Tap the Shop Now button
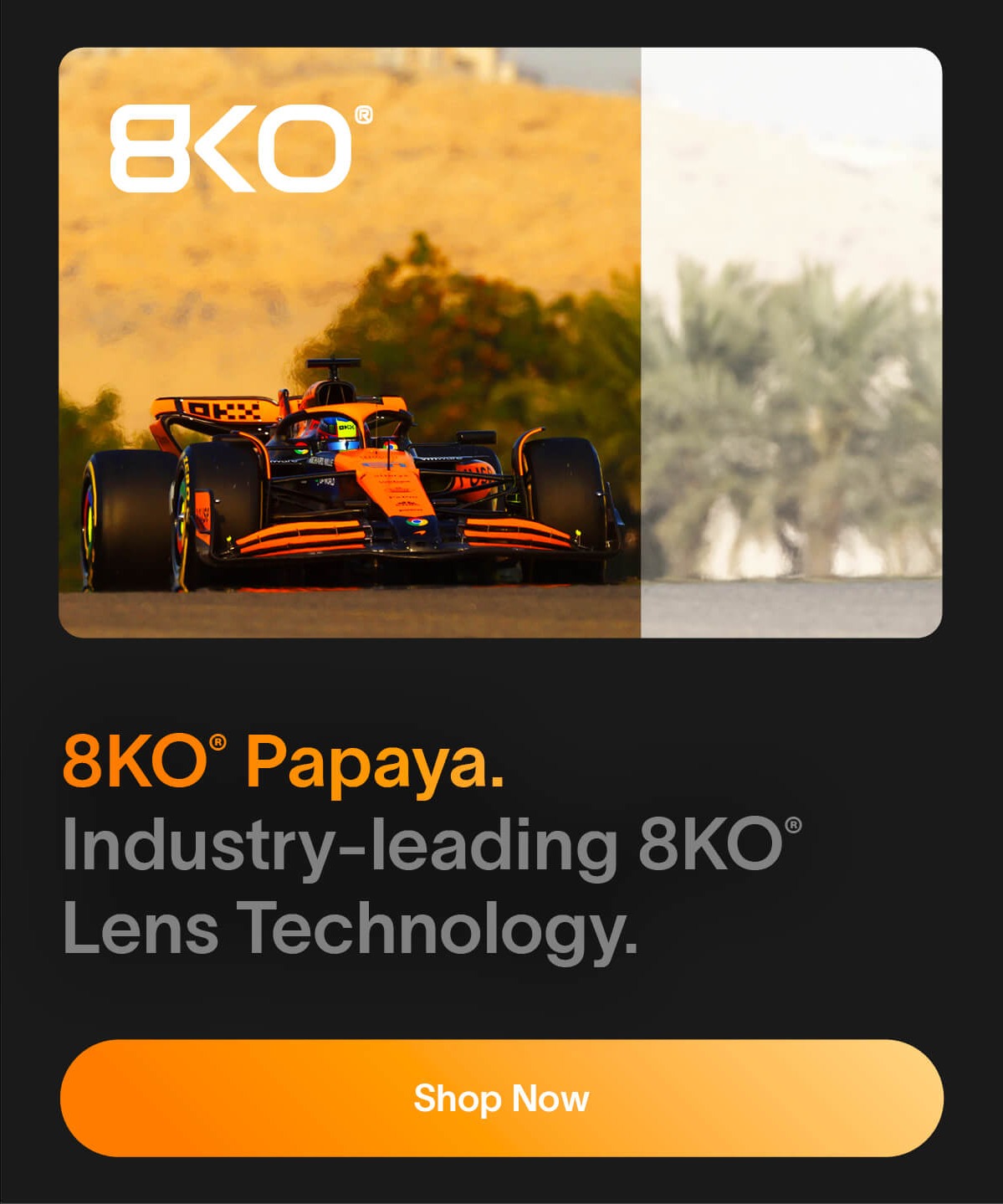This screenshot has height=1204, width=1003. (x=501, y=1098)
